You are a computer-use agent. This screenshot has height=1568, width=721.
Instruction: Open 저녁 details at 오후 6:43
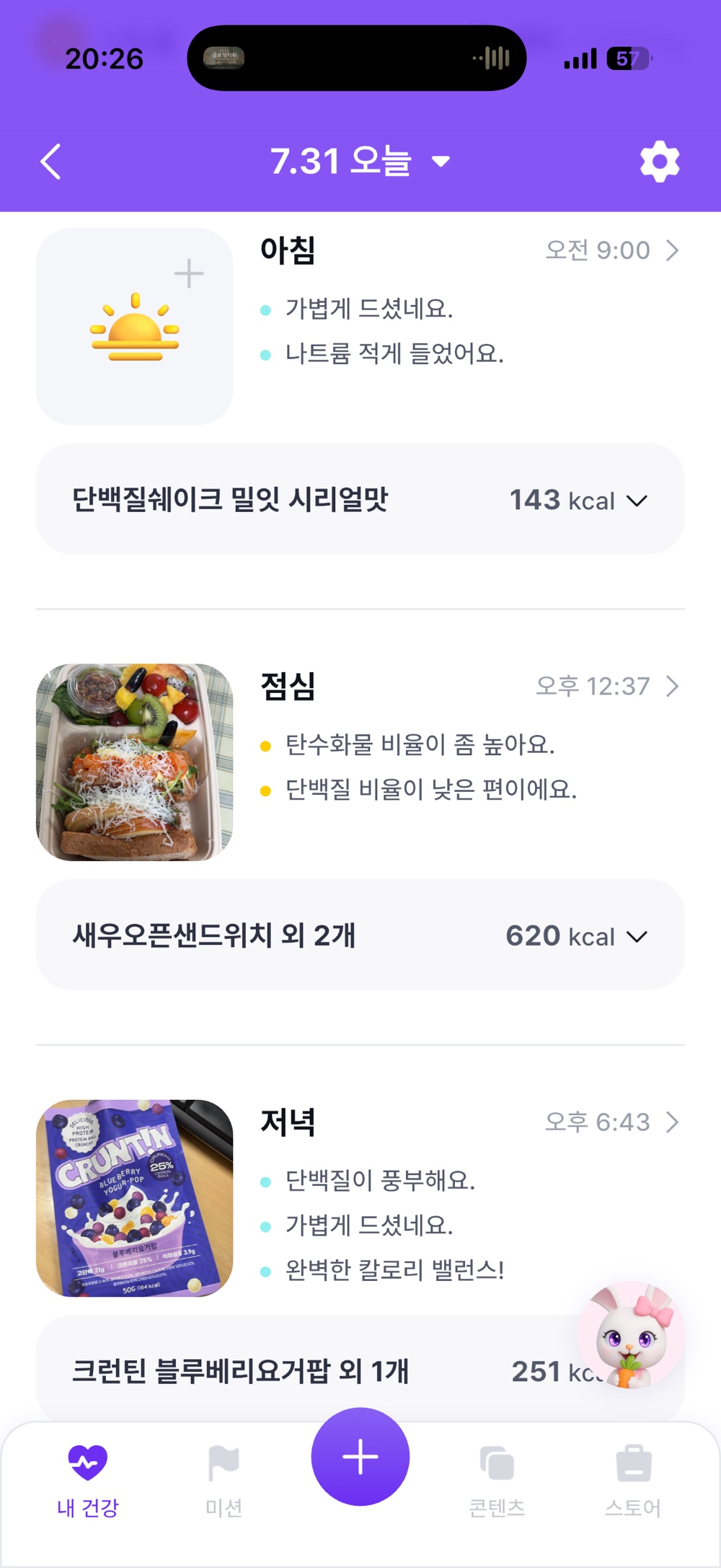pyautogui.click(x=612, y=1122)
